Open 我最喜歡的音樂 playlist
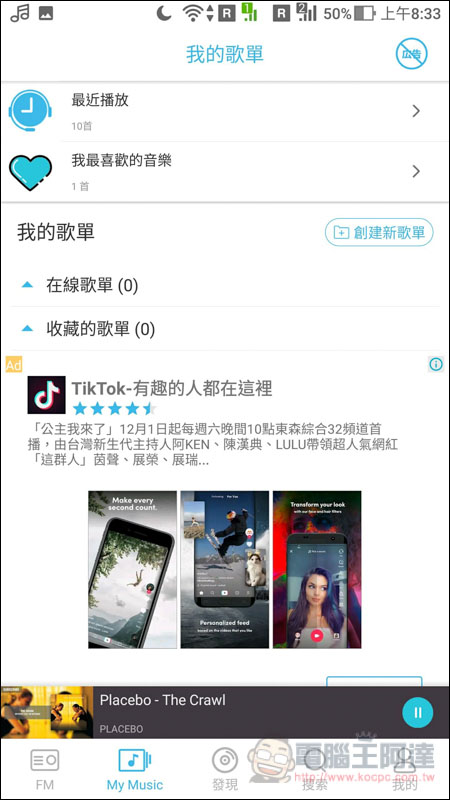The image size is (450, 800). [225, 172]
